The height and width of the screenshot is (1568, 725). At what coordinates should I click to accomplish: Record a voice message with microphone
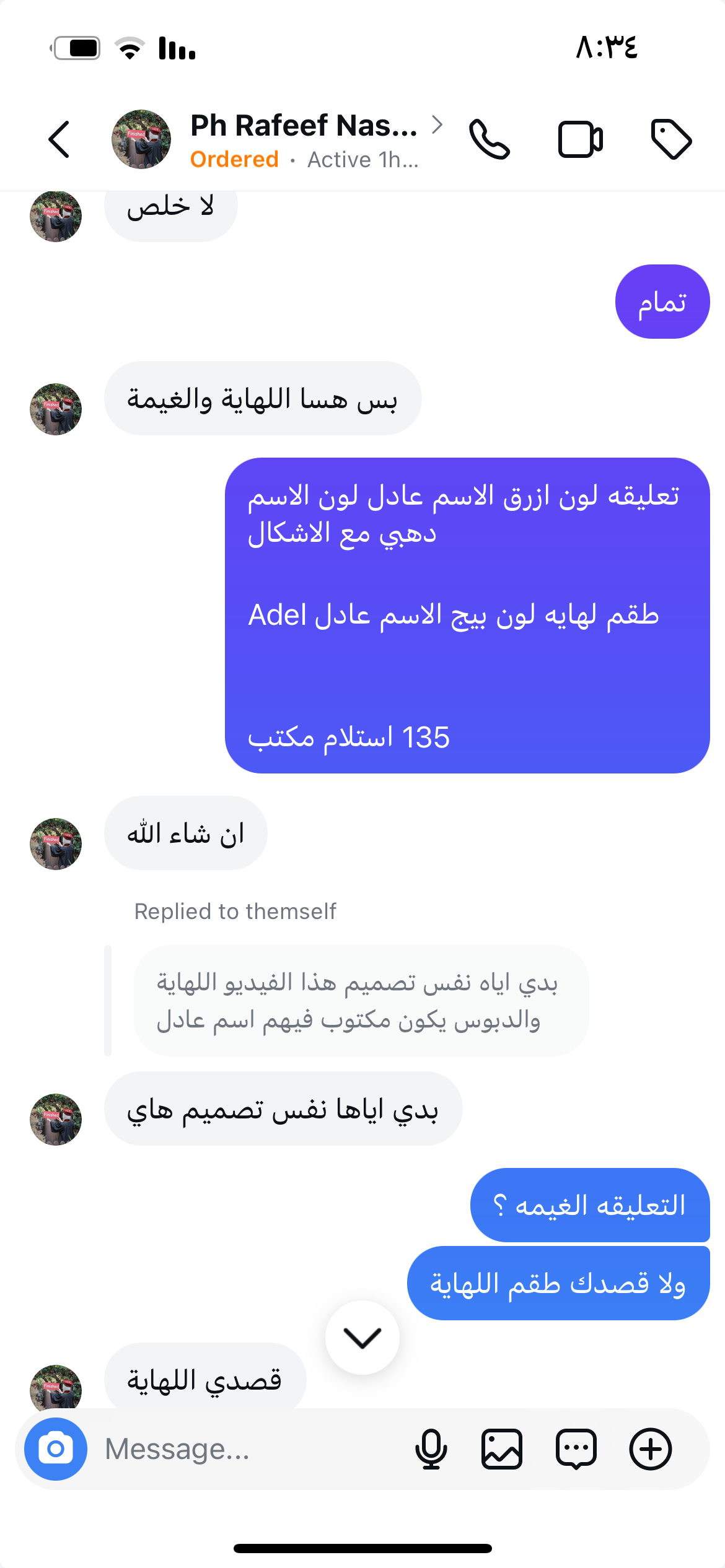[x=431, y=1449]
